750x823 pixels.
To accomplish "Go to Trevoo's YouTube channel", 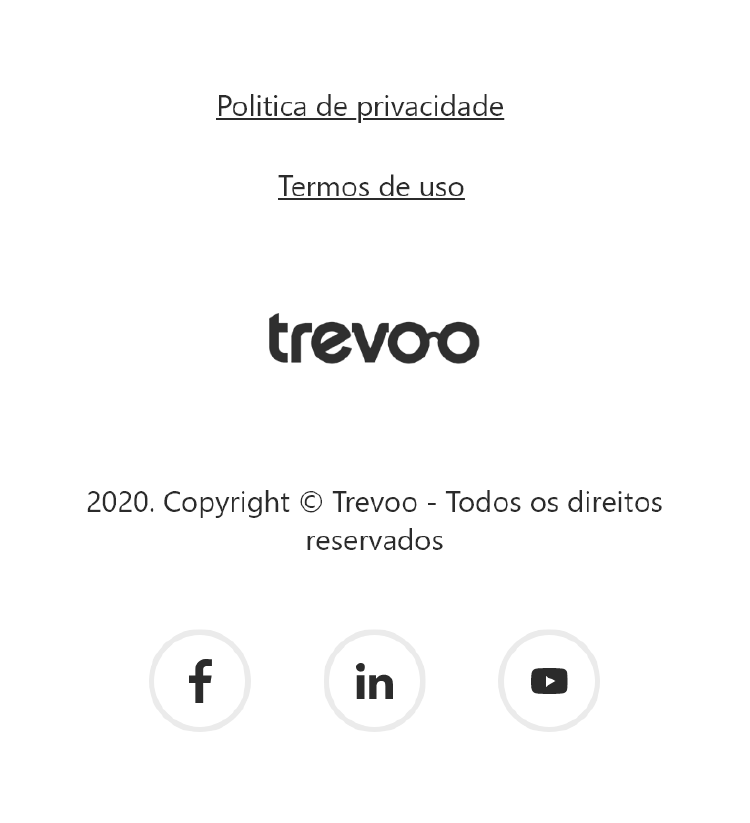I will pyautogui.click(x=549, y=681).
